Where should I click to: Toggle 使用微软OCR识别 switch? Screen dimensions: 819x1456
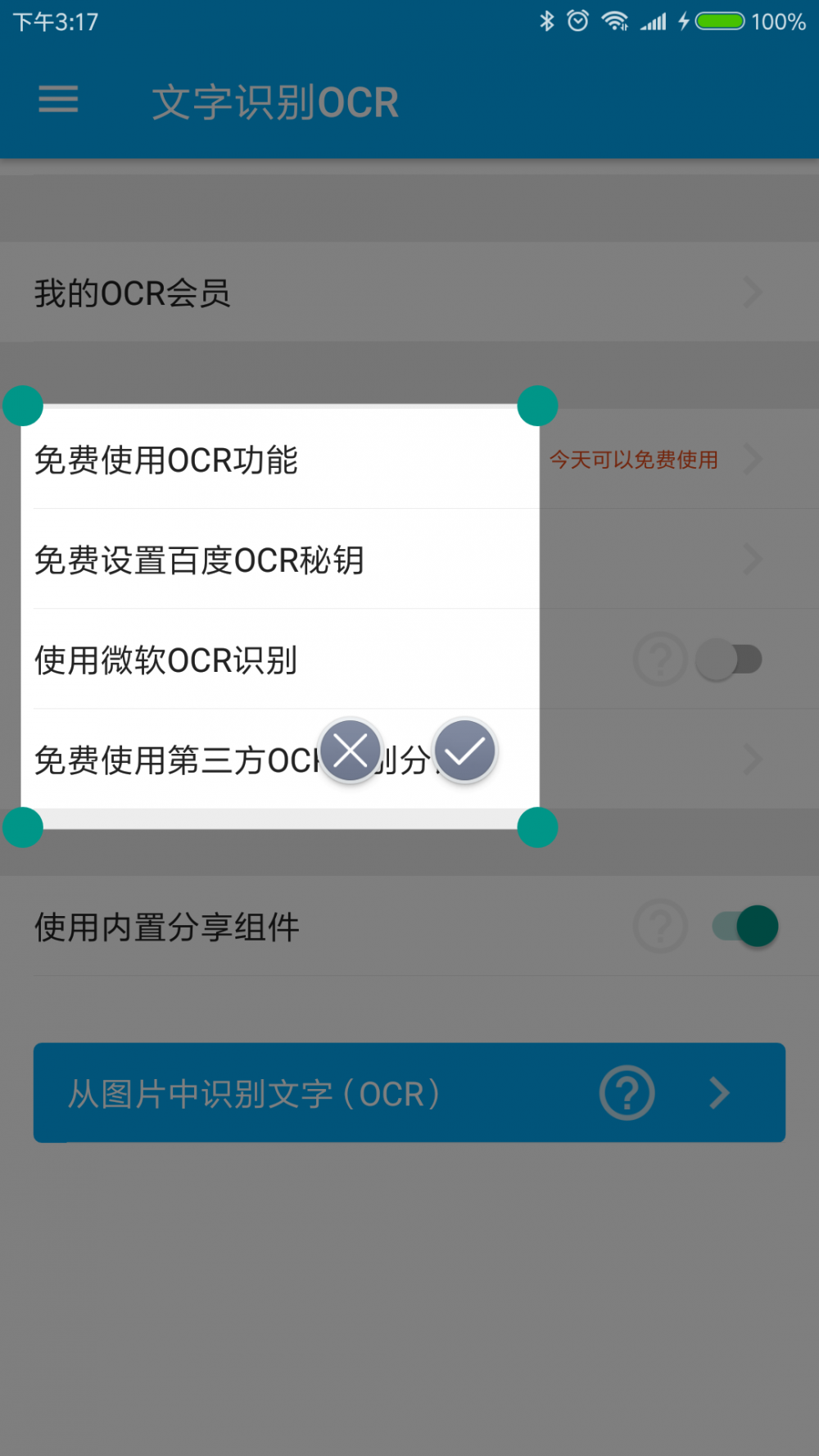click(731, 660)
